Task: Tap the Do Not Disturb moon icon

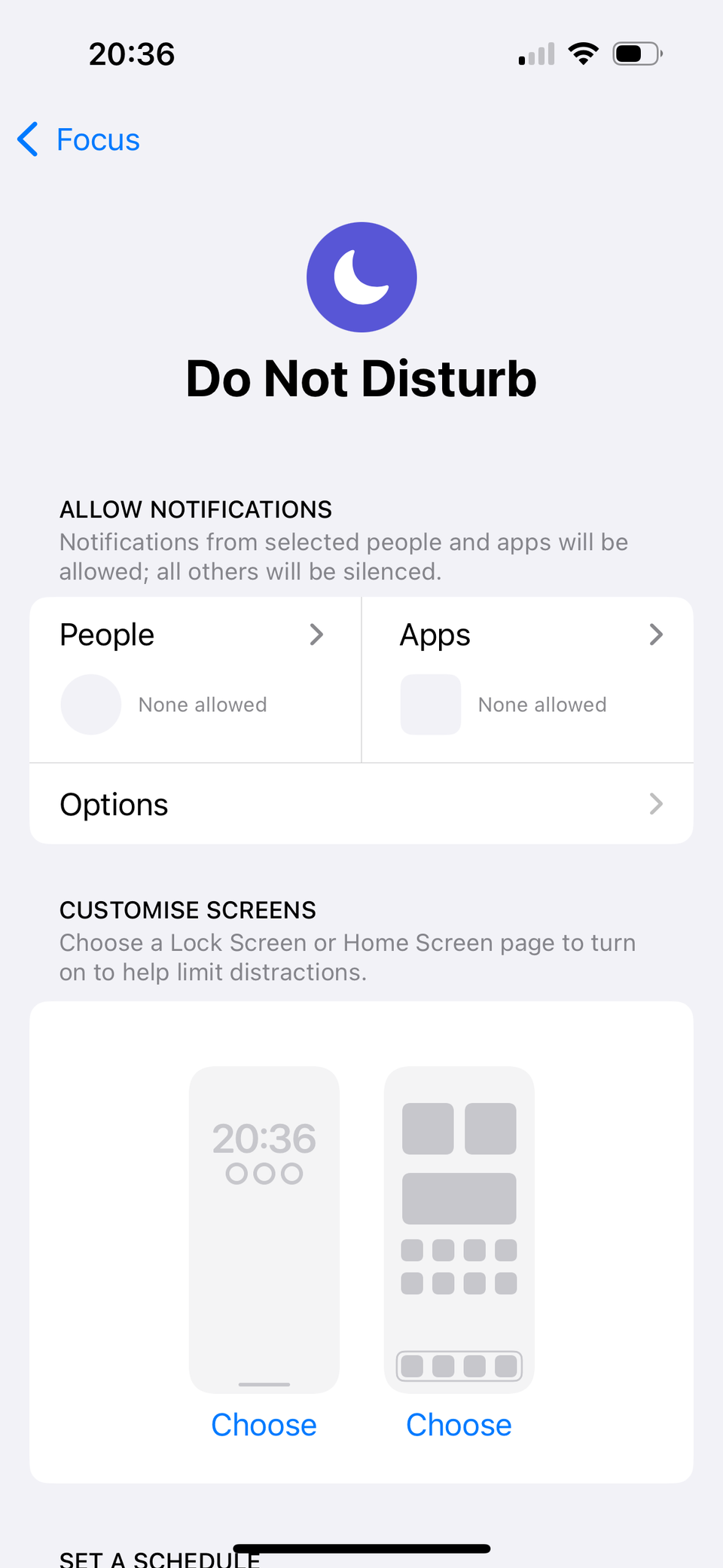Action: [361, 277]
